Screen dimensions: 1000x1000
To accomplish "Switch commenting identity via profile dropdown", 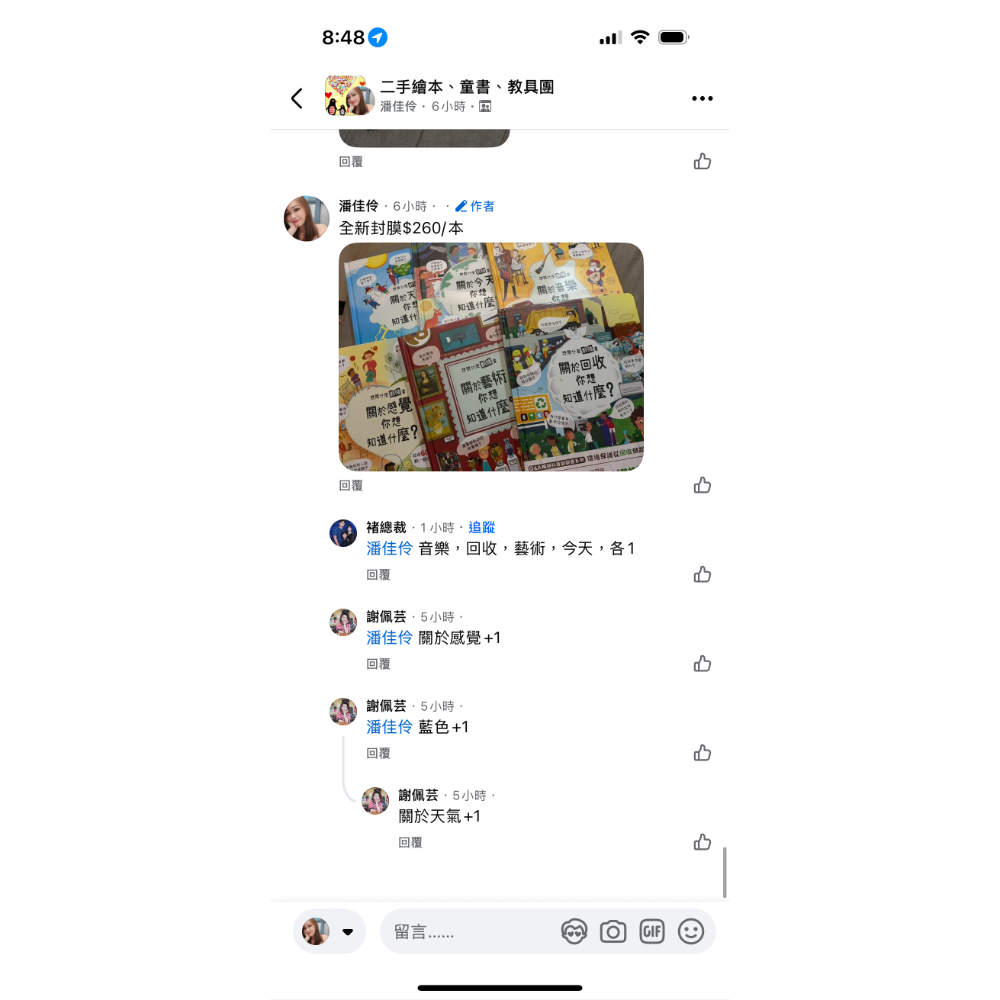I will (330, 931).
